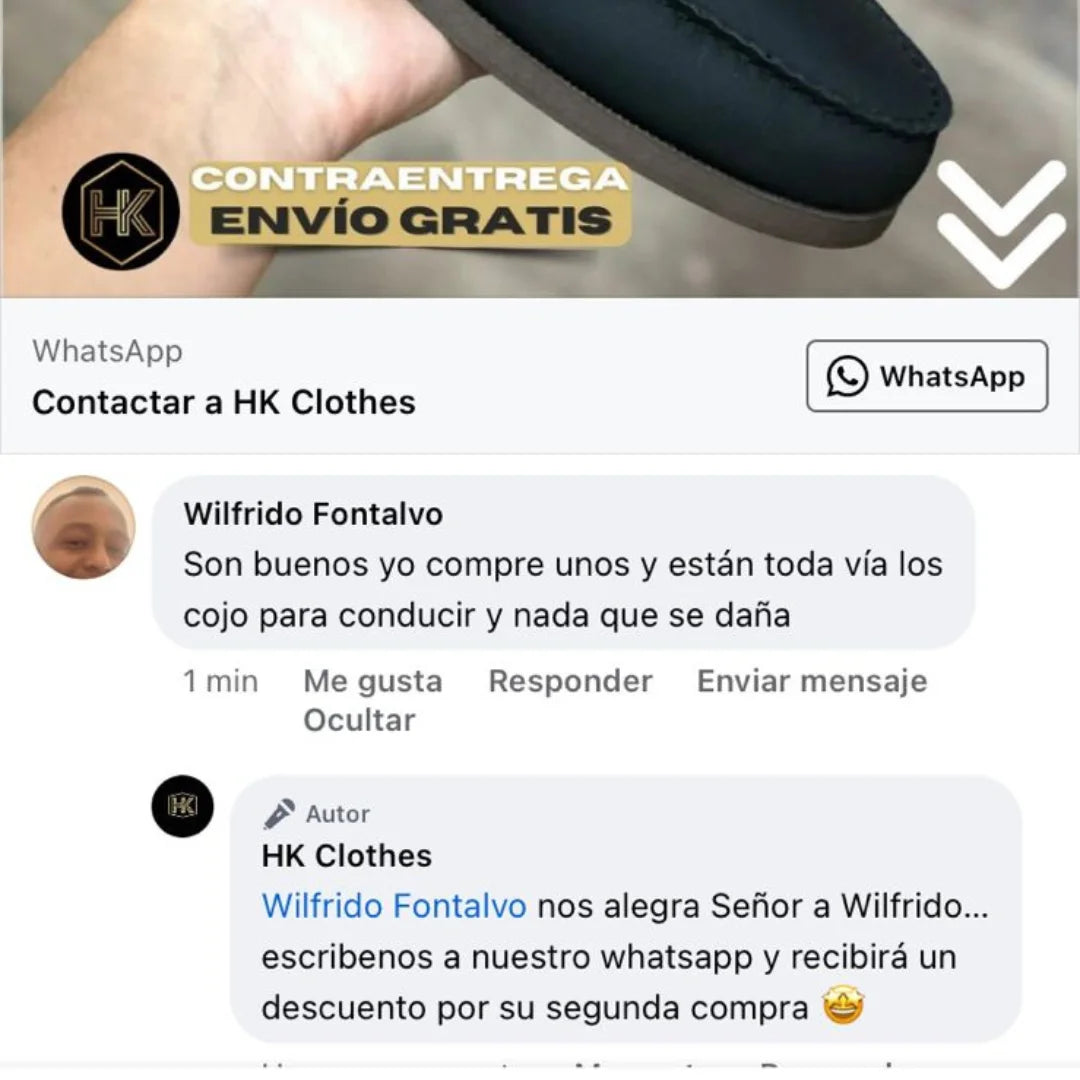1080x1080 pixels.
Task: Send a message to Wilfrido Fontalvo
Action: click(x=811, y=681)
